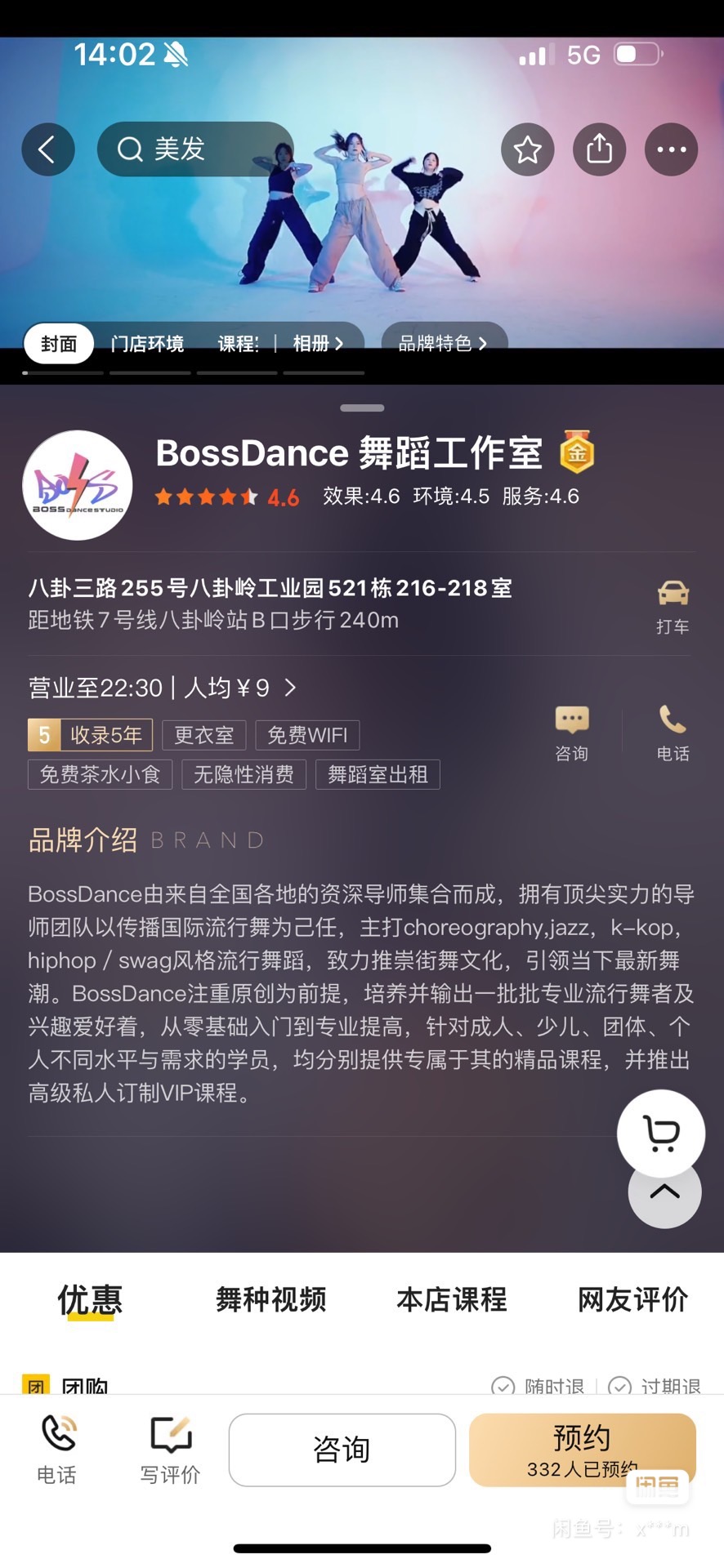Go back using the top-left arrow

click(47, 149)
